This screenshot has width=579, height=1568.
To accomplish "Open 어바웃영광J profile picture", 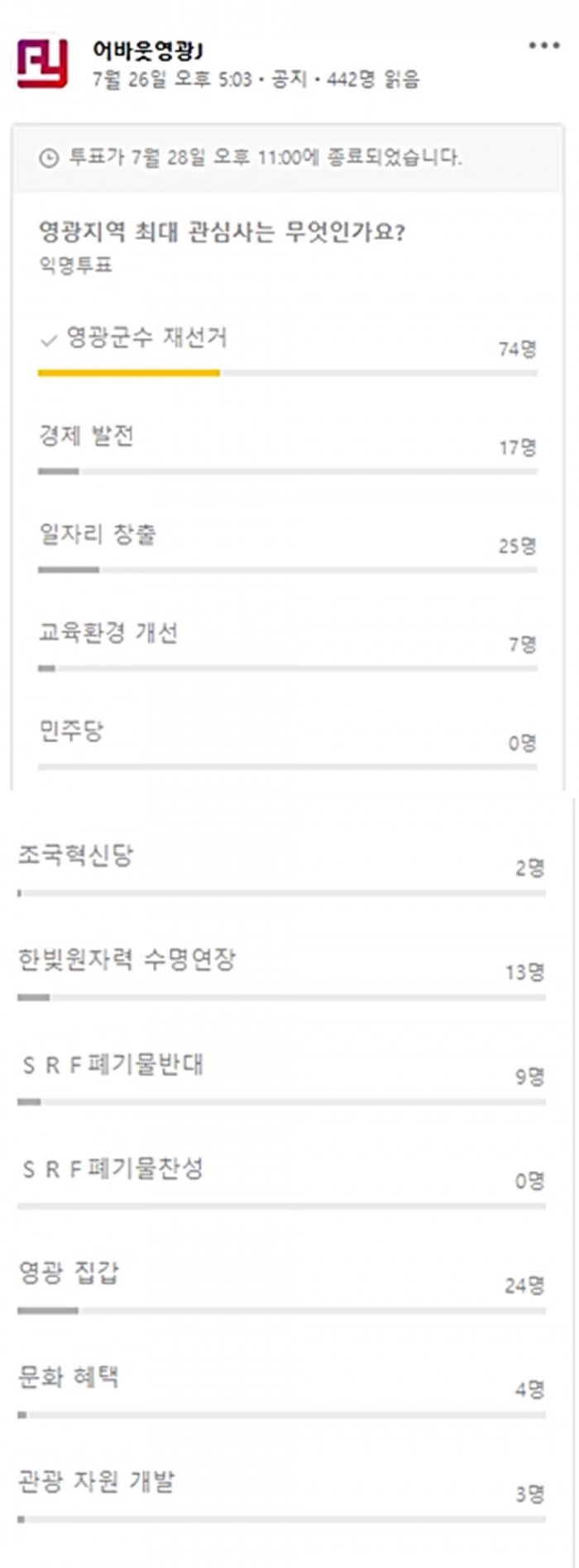I will pos(42,63).
